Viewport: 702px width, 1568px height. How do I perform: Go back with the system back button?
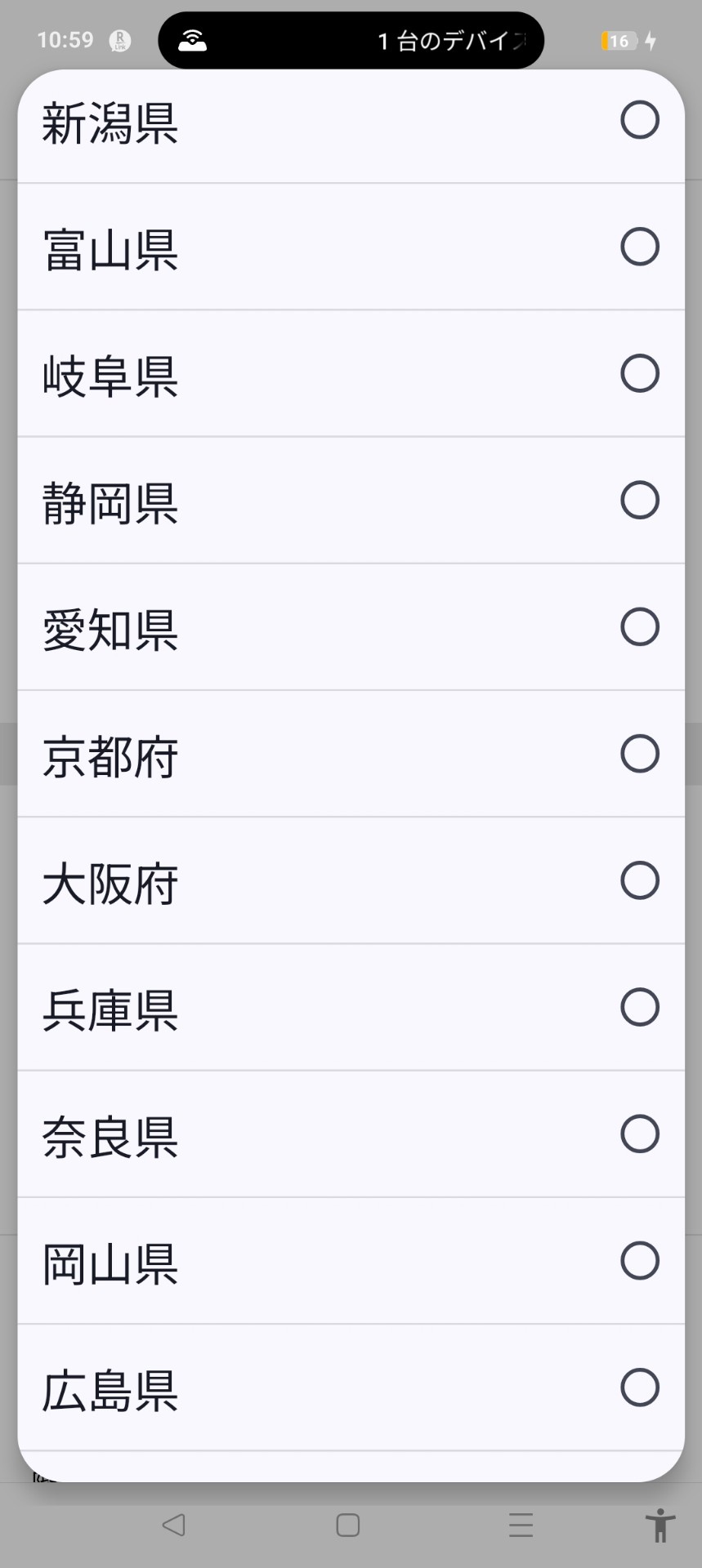click(x=174, y=1525)
